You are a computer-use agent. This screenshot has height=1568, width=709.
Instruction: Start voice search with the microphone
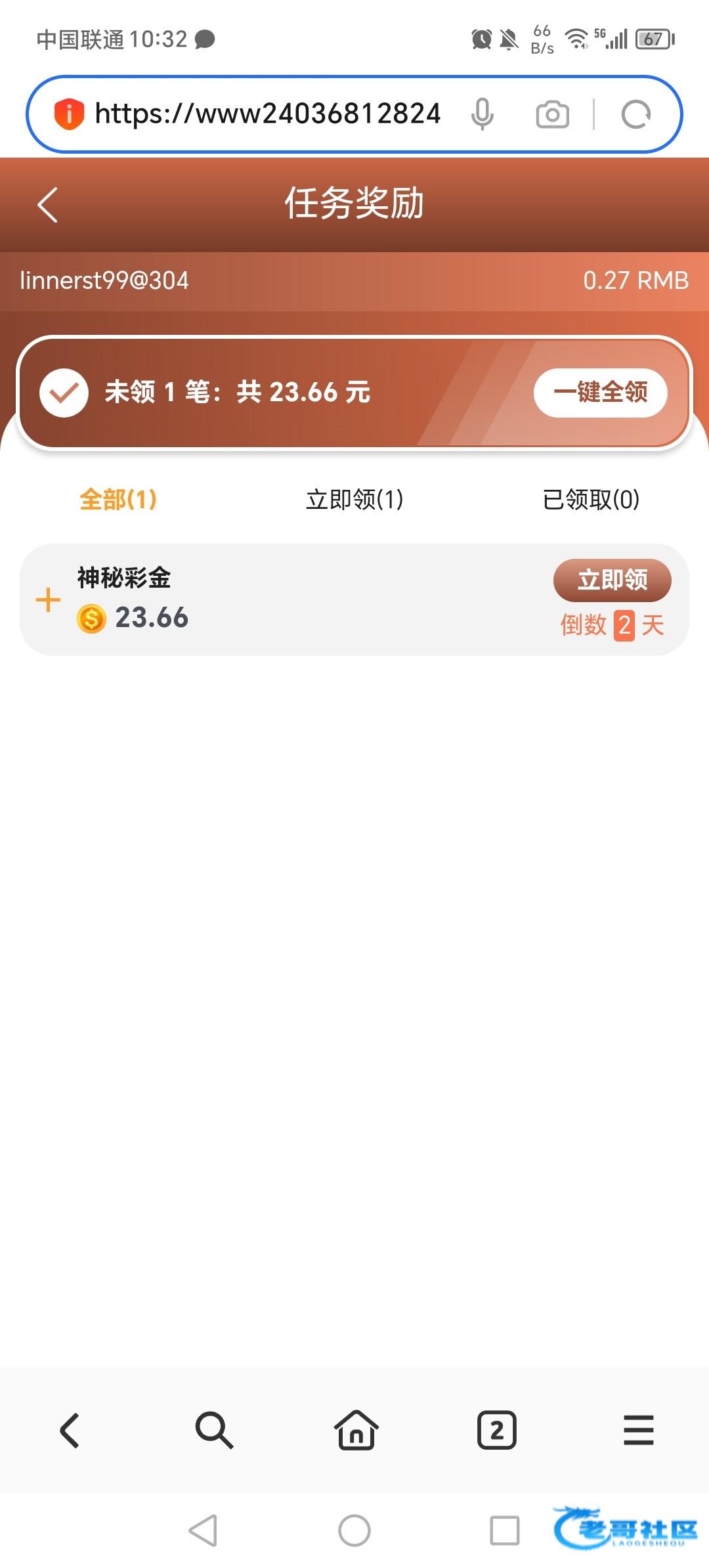(x=482, y=114)
